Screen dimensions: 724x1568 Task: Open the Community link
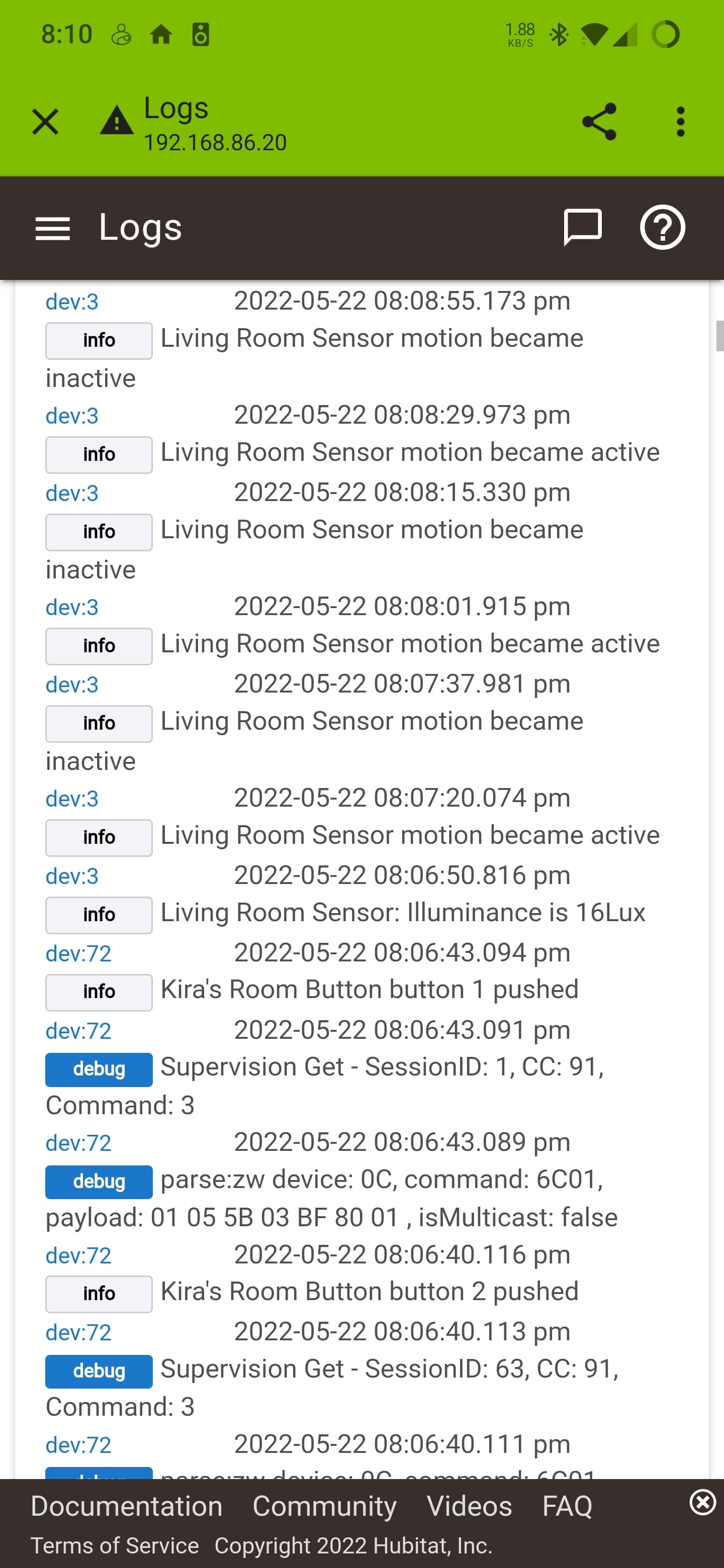coord(325,1507)
